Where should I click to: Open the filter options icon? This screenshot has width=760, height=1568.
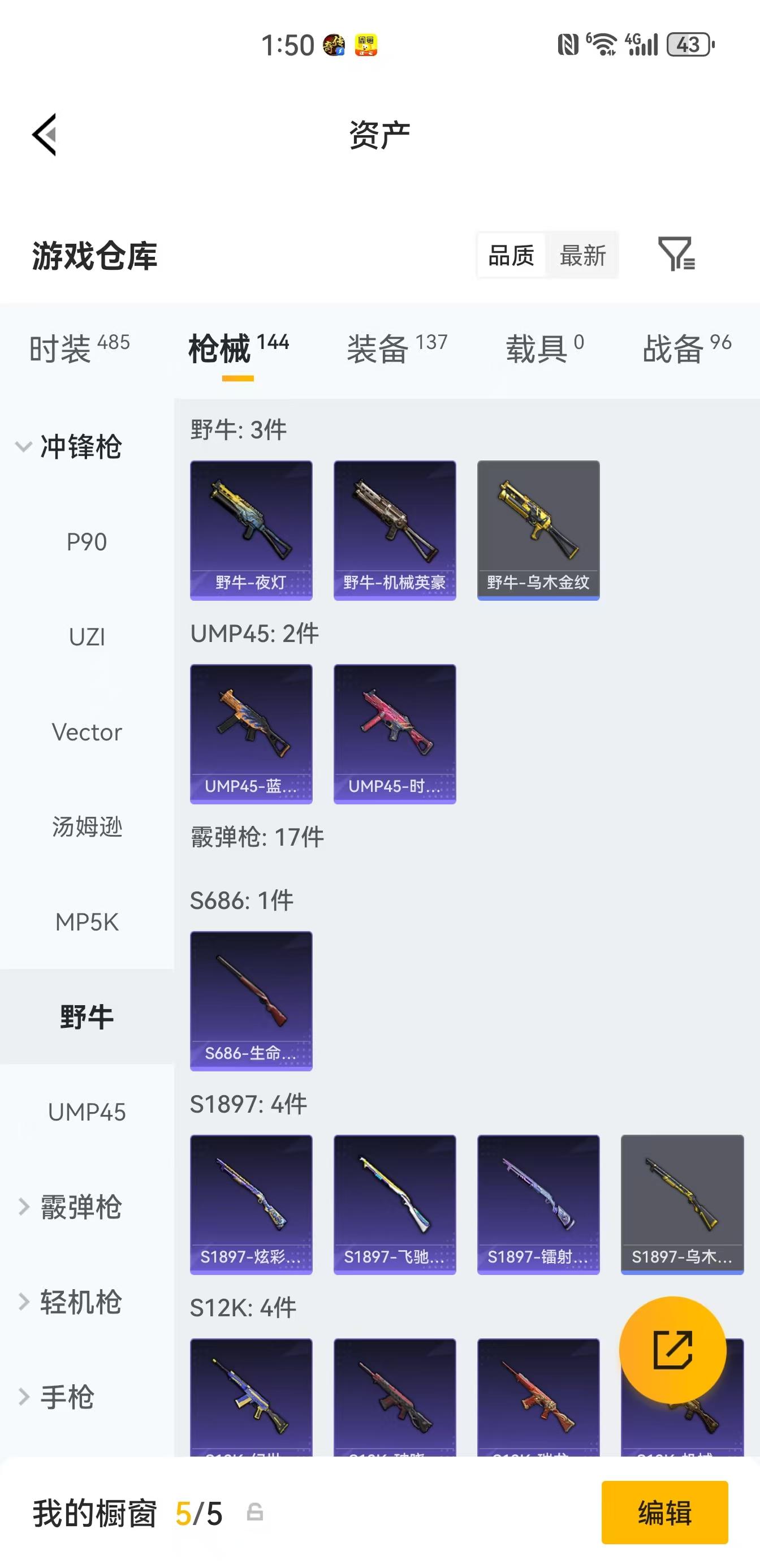pyautogui.click(x=677, y=257)
